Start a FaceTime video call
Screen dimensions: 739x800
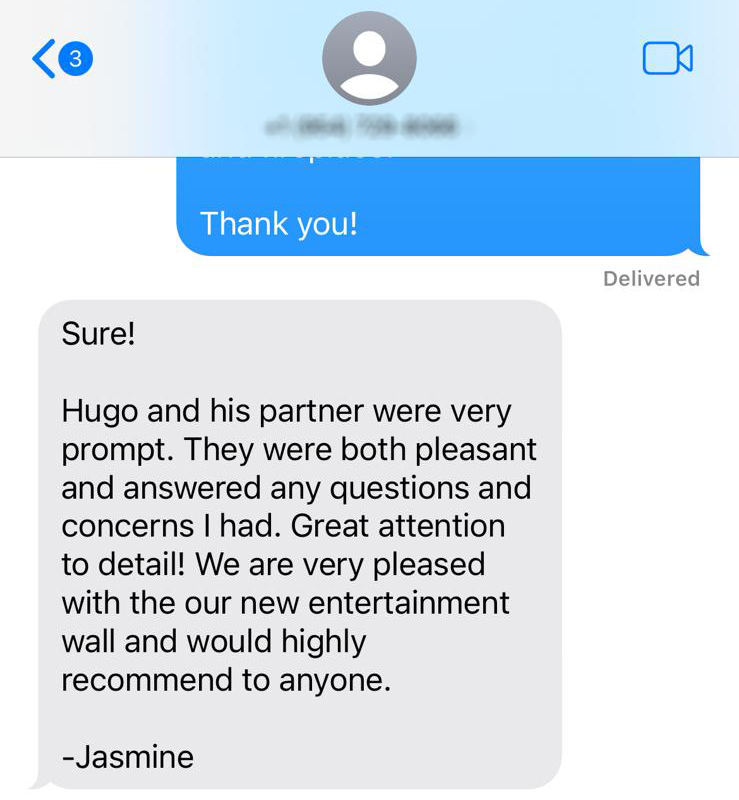click(667, 58)
